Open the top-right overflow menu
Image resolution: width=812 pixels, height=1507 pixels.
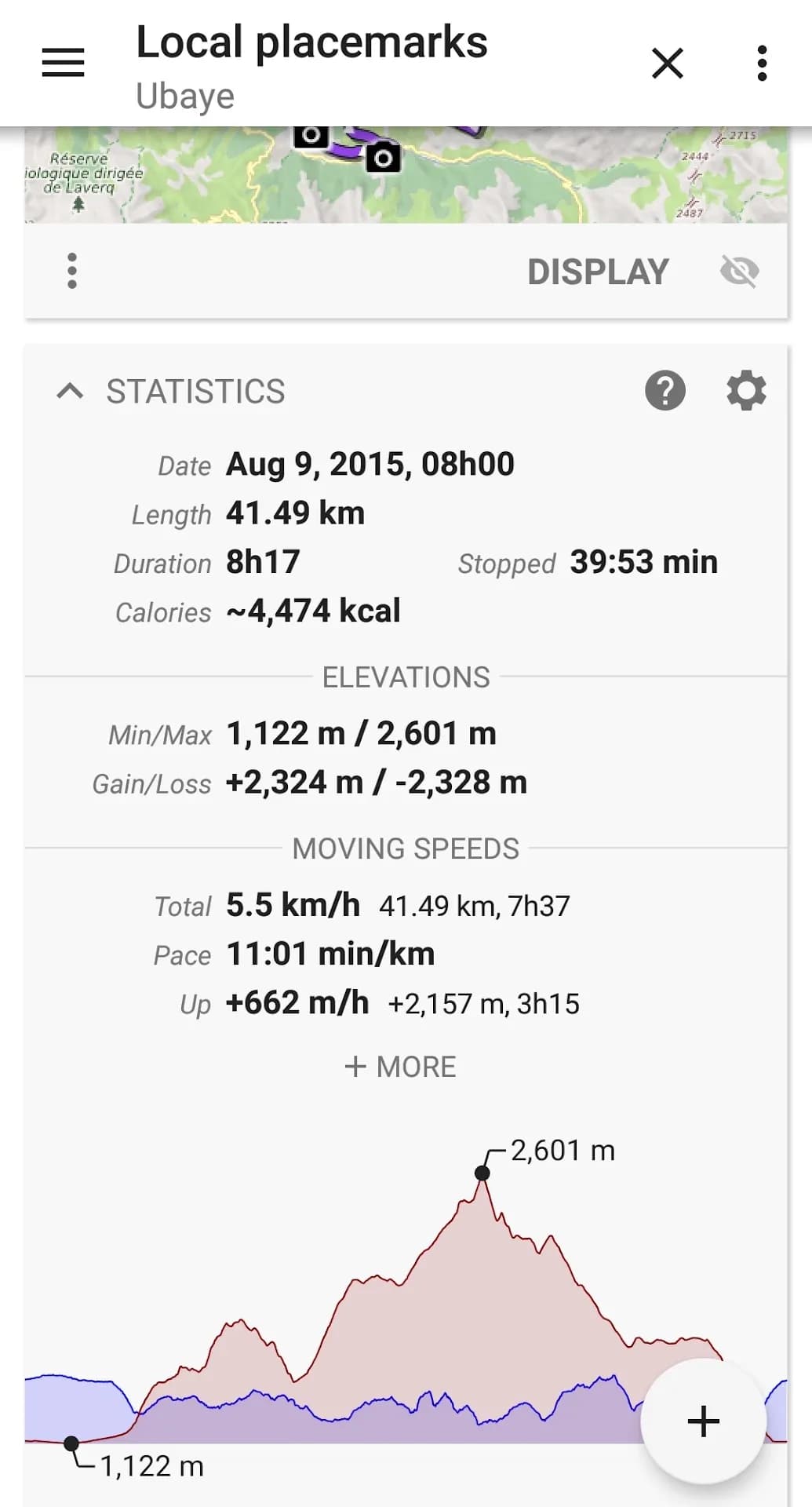pos(762,63)
